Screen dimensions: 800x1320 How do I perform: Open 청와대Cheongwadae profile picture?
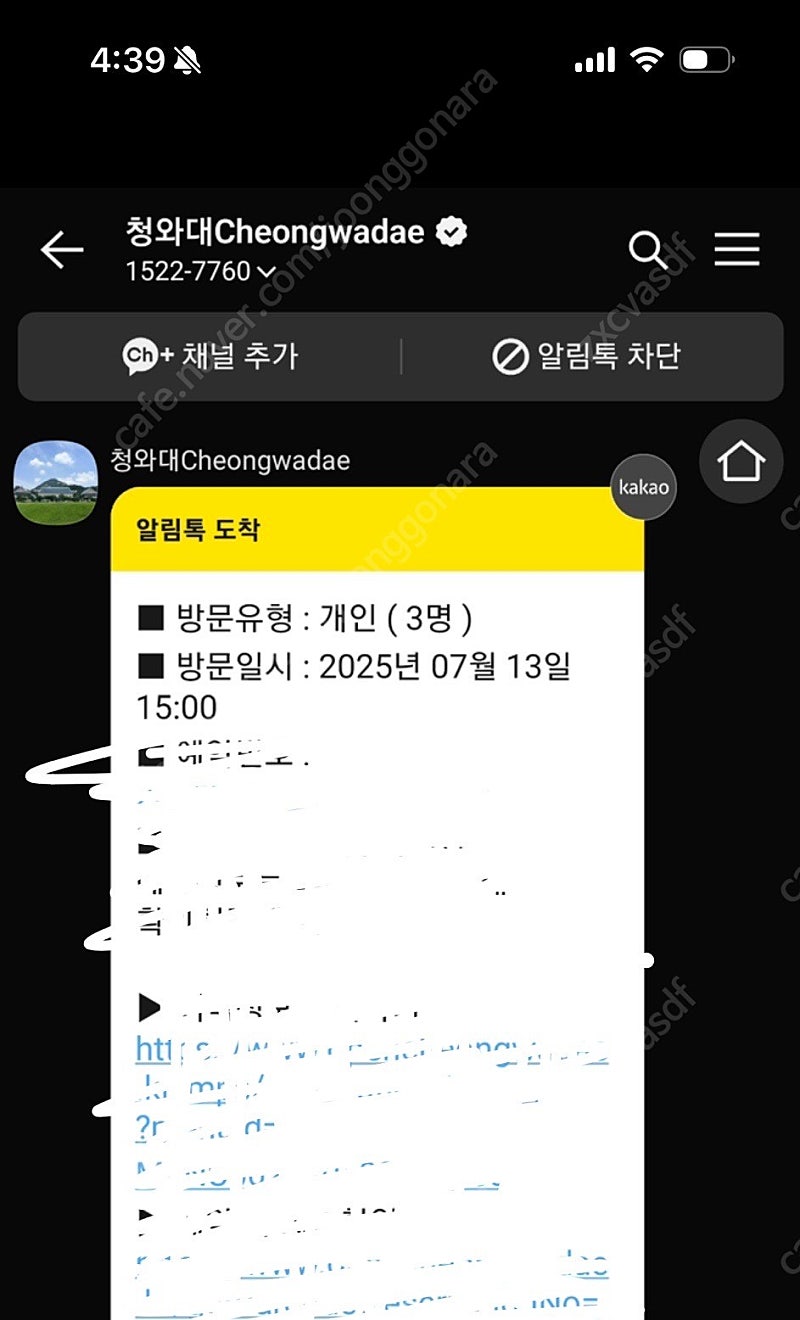[x=56, y=483]
